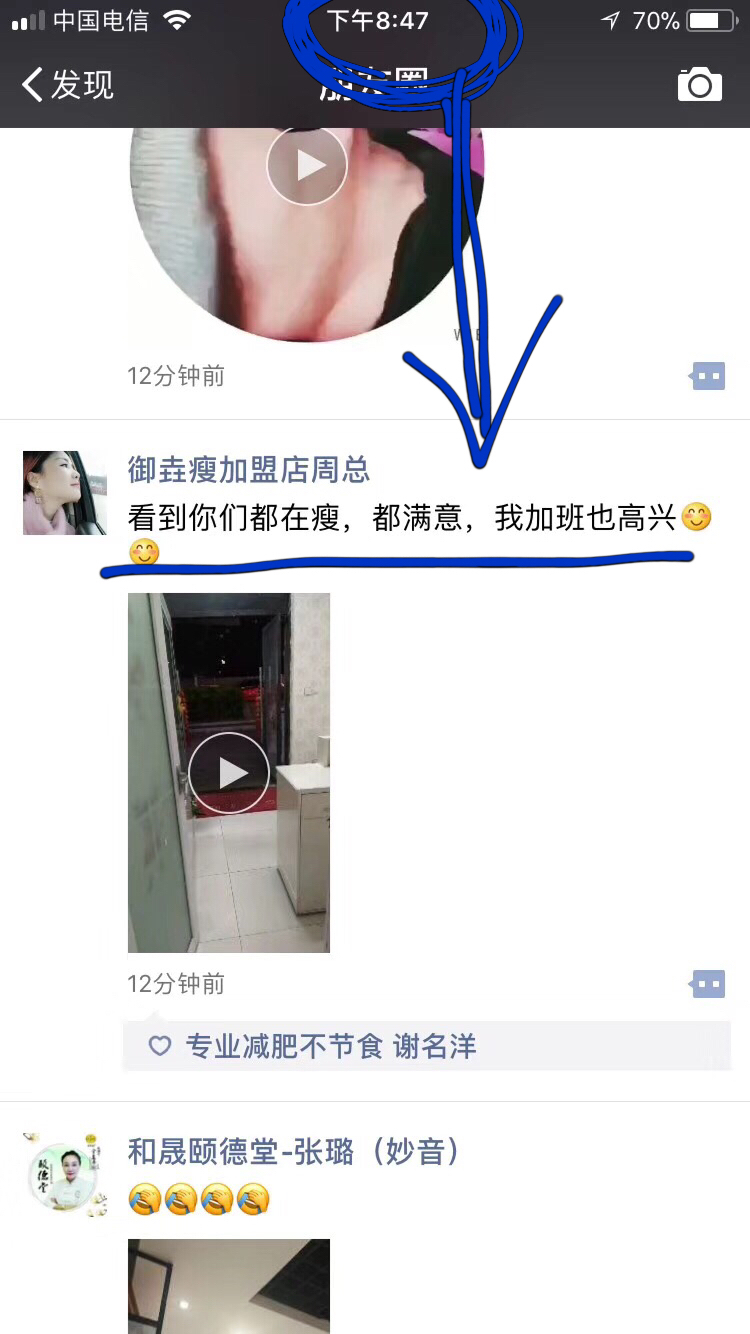Open like and comment menu for 周总's post
The width and height of the screenshot is (750, 1334).
(x=708, y=984)
